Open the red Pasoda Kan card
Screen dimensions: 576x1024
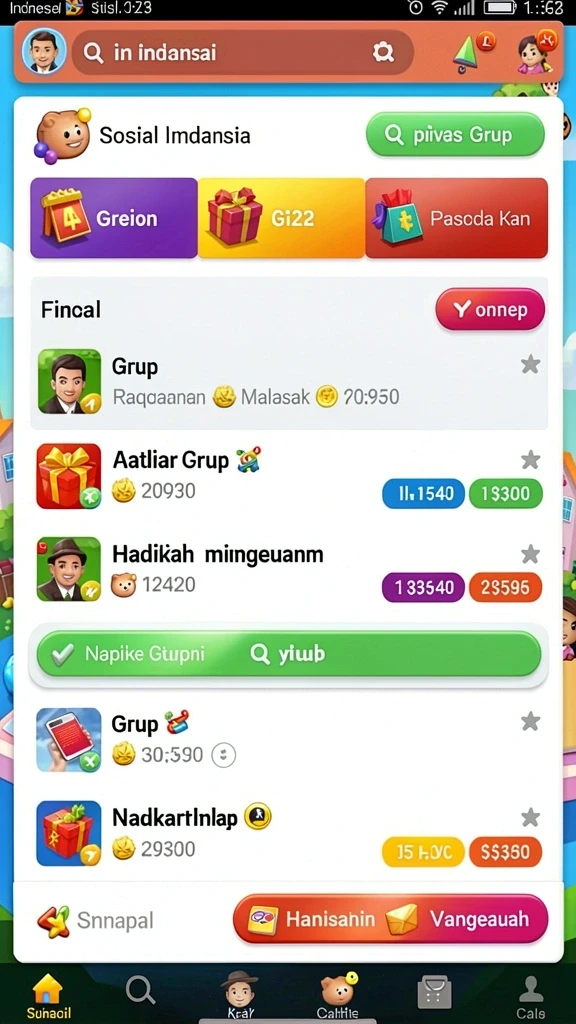(x=456, y=217)
